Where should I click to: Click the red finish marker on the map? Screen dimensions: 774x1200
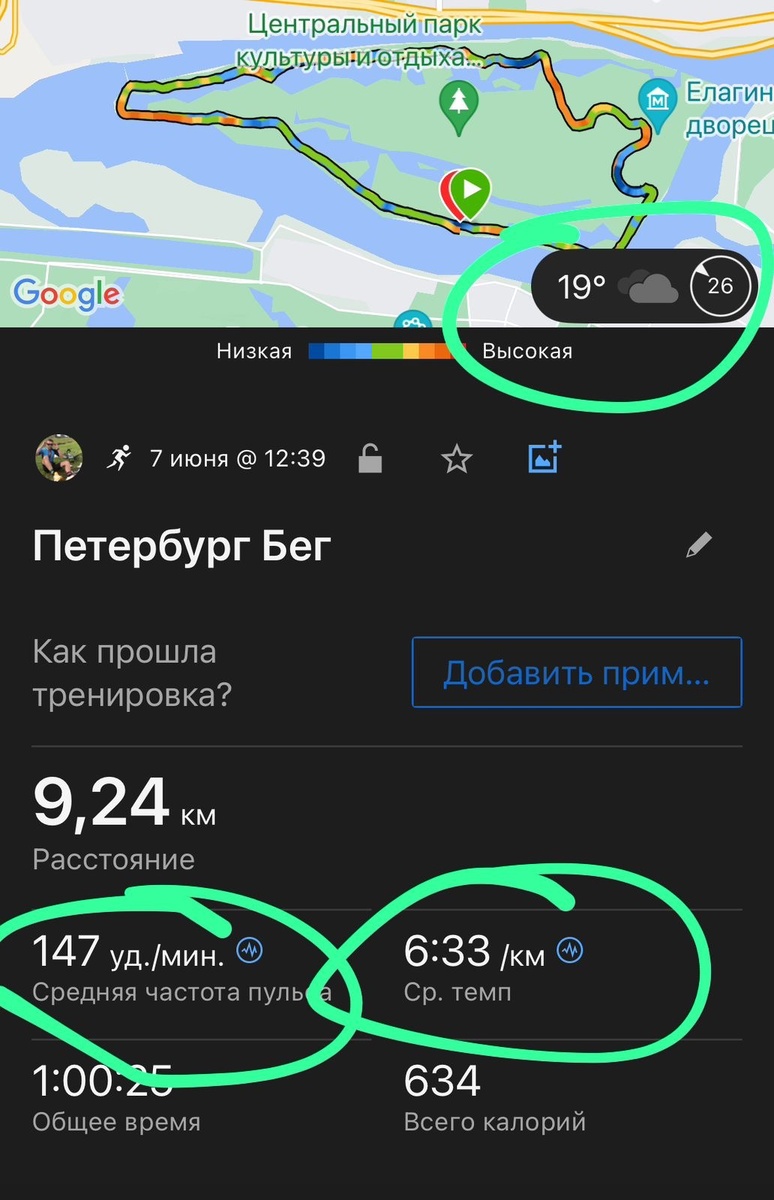click(447, 190)
